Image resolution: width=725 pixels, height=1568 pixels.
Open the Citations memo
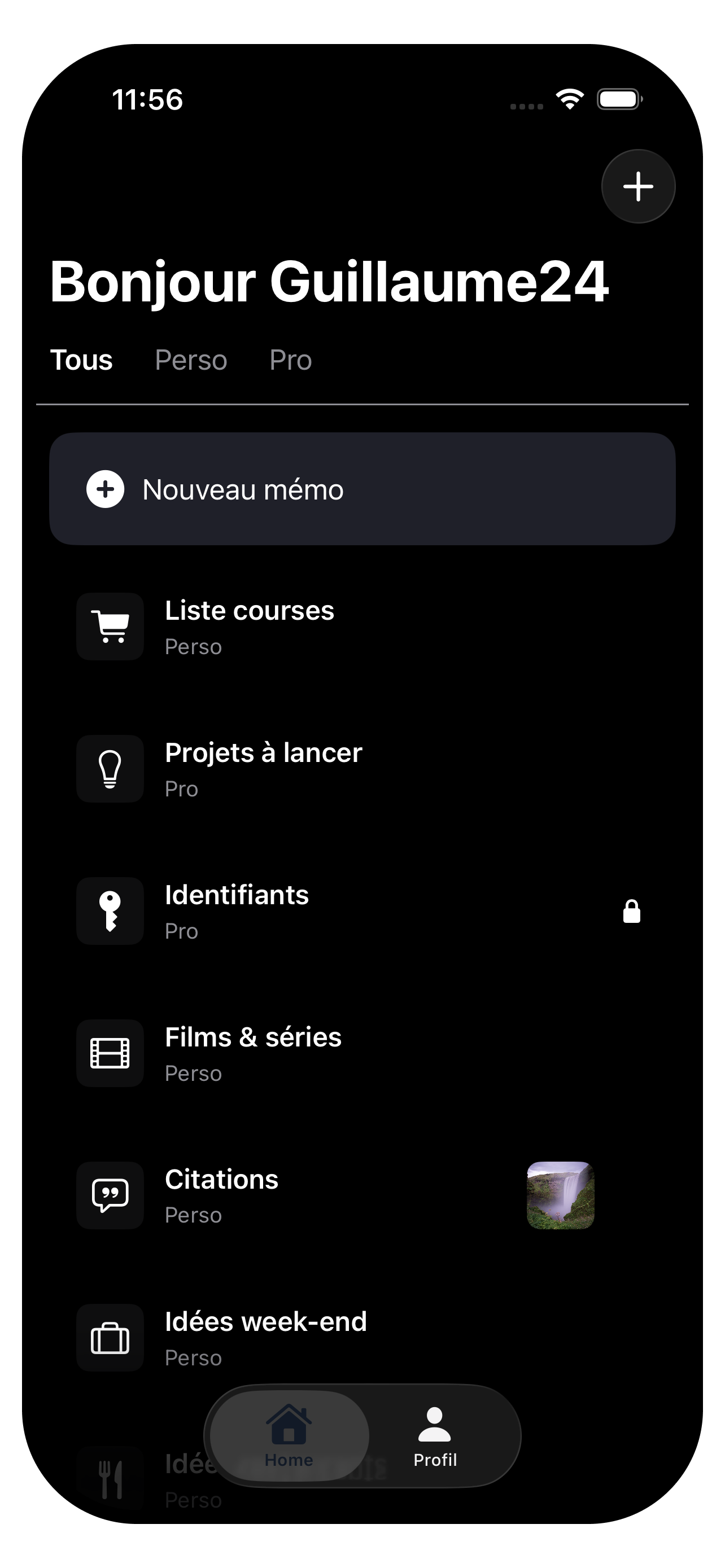click(362, 1195)
